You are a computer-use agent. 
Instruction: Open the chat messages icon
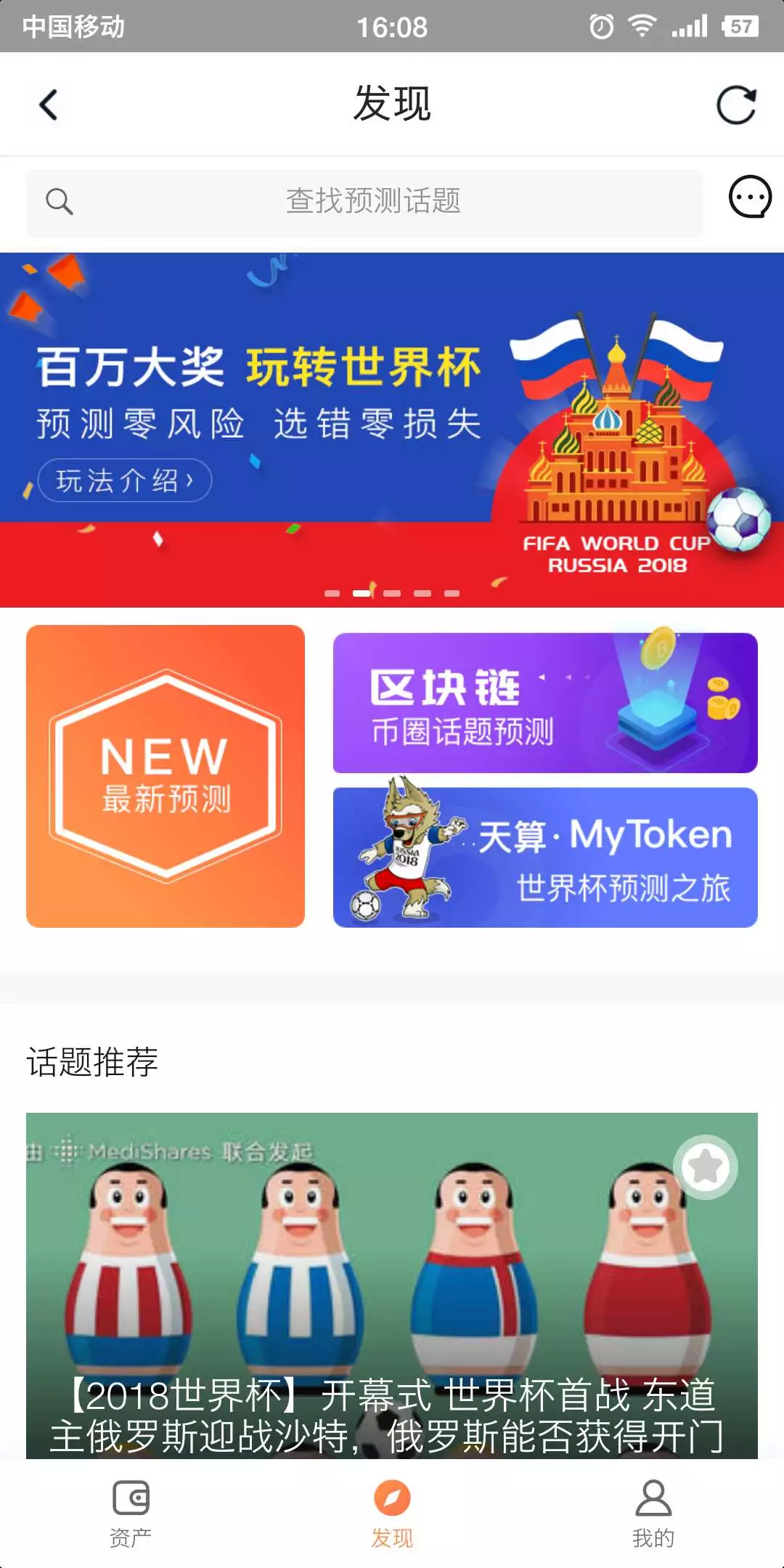point(749,197)
